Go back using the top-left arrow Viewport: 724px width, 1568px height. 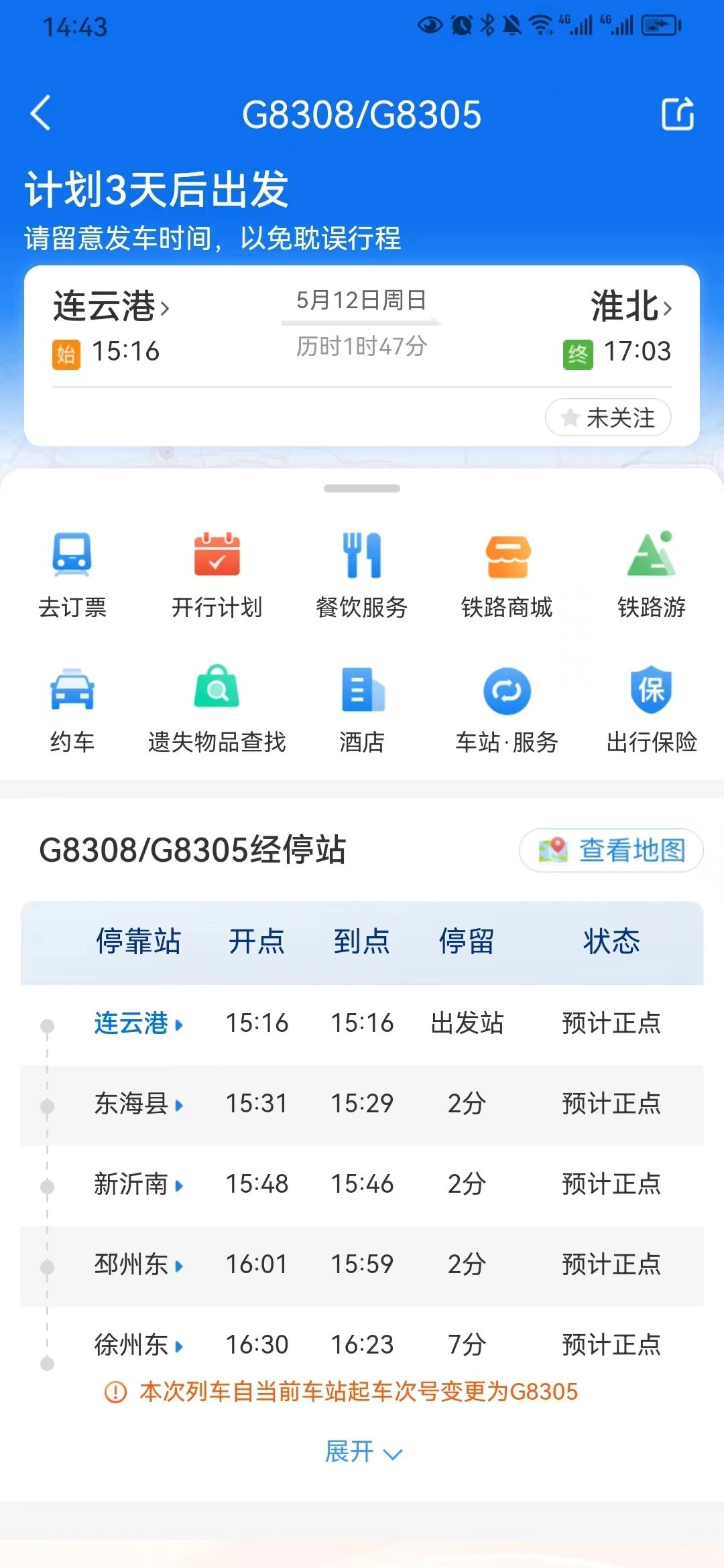pyautogui.click(x=41, y=113)
